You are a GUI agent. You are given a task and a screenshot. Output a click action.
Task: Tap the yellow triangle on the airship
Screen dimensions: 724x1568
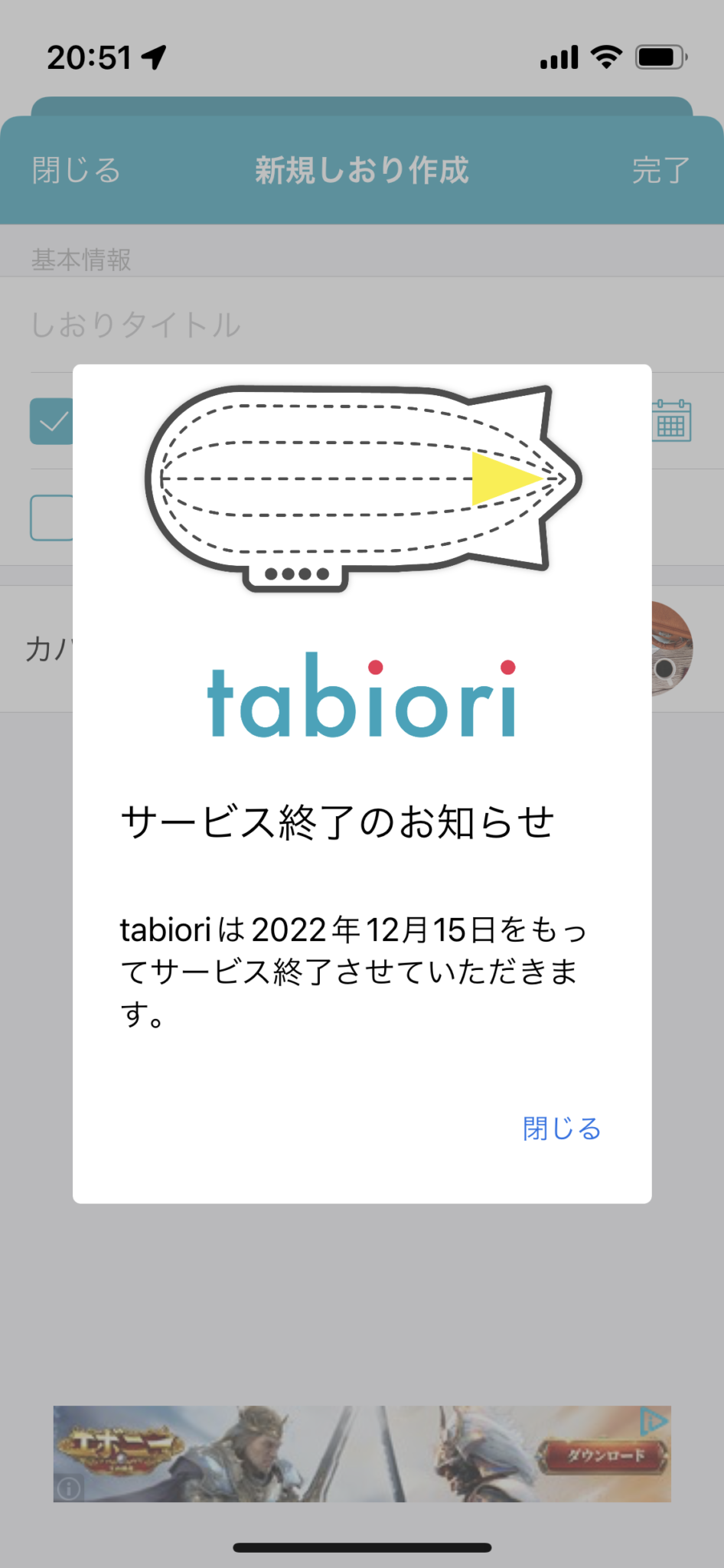pos(505,479)
